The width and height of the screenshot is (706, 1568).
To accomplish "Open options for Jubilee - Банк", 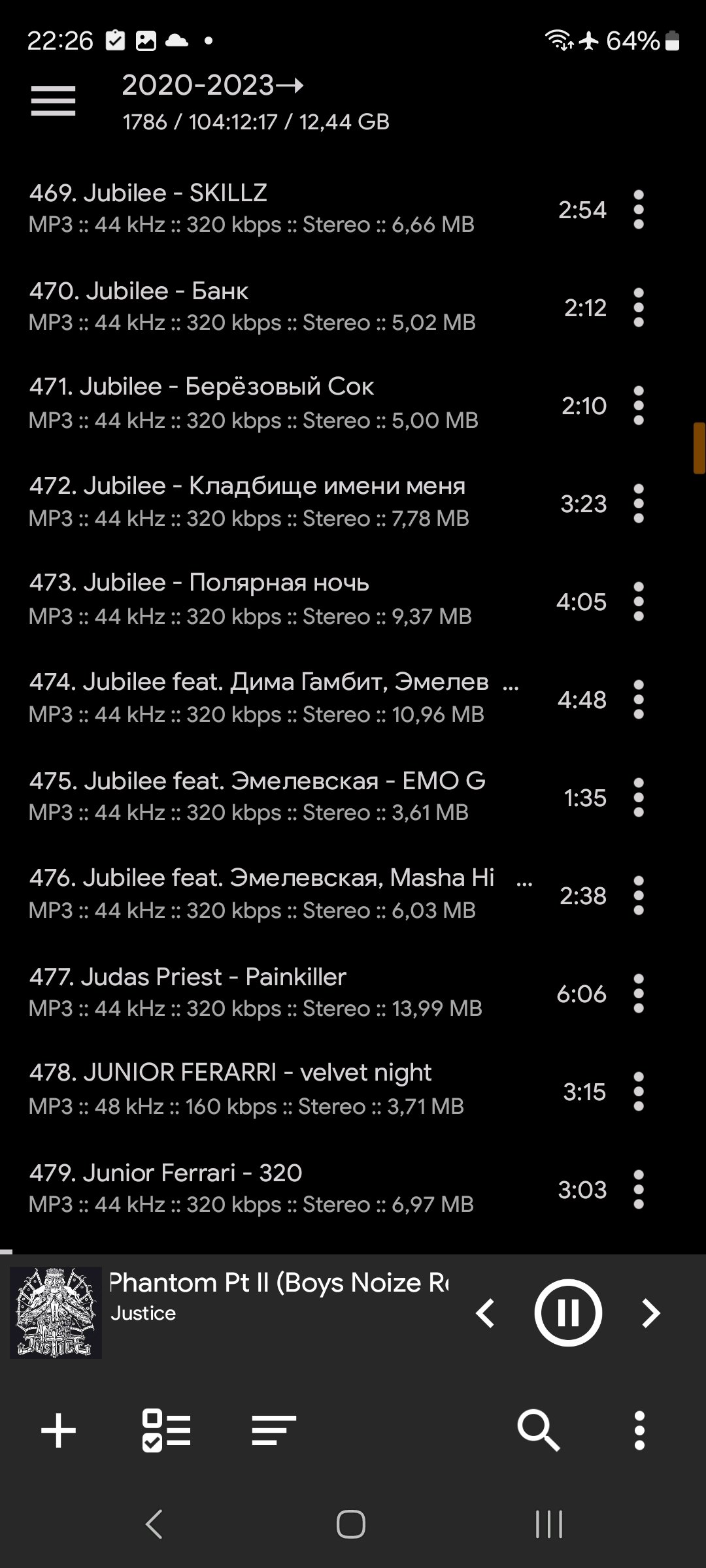I will point(639,307).
